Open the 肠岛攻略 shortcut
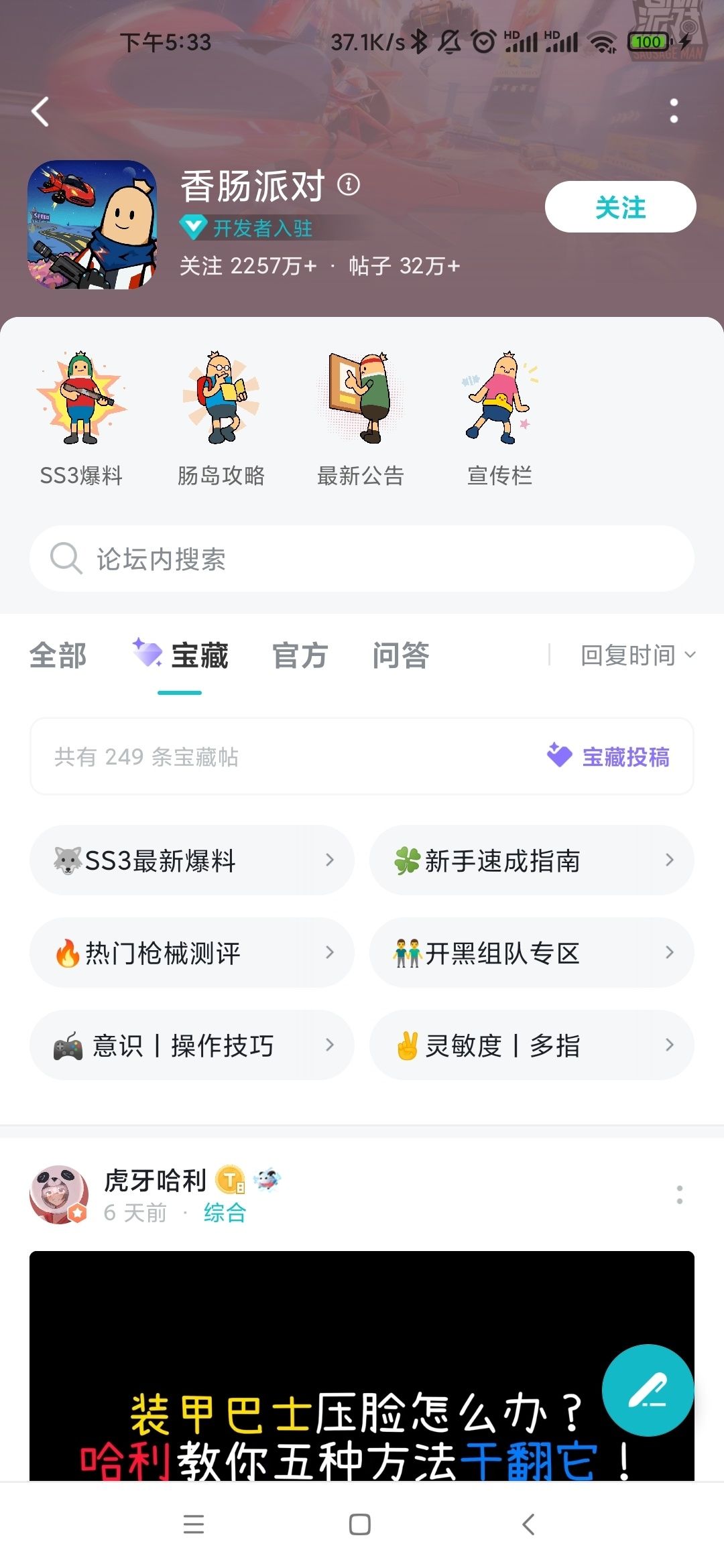The image size is (724, 1568). (221, 417)
